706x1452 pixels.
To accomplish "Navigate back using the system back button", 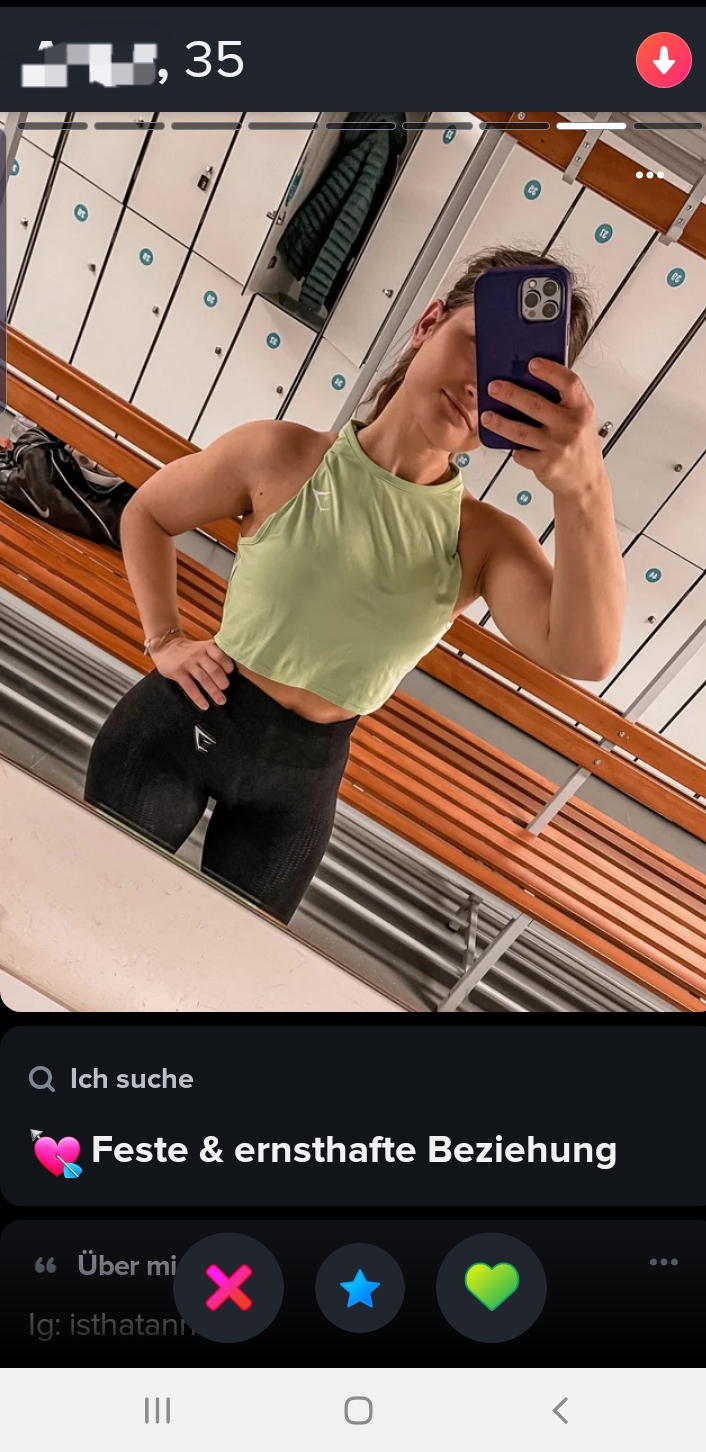I will tap(560, 1410).
